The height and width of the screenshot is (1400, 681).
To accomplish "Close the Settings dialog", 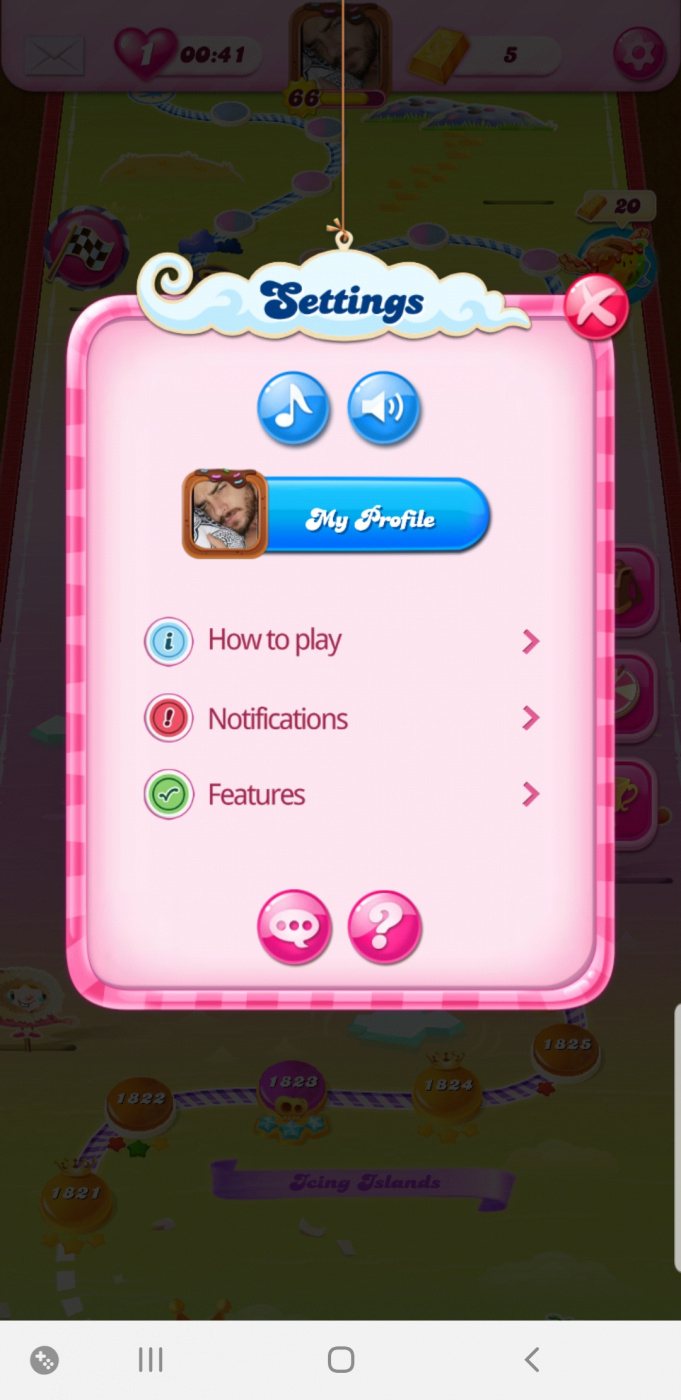I will (x=596, y=307).
